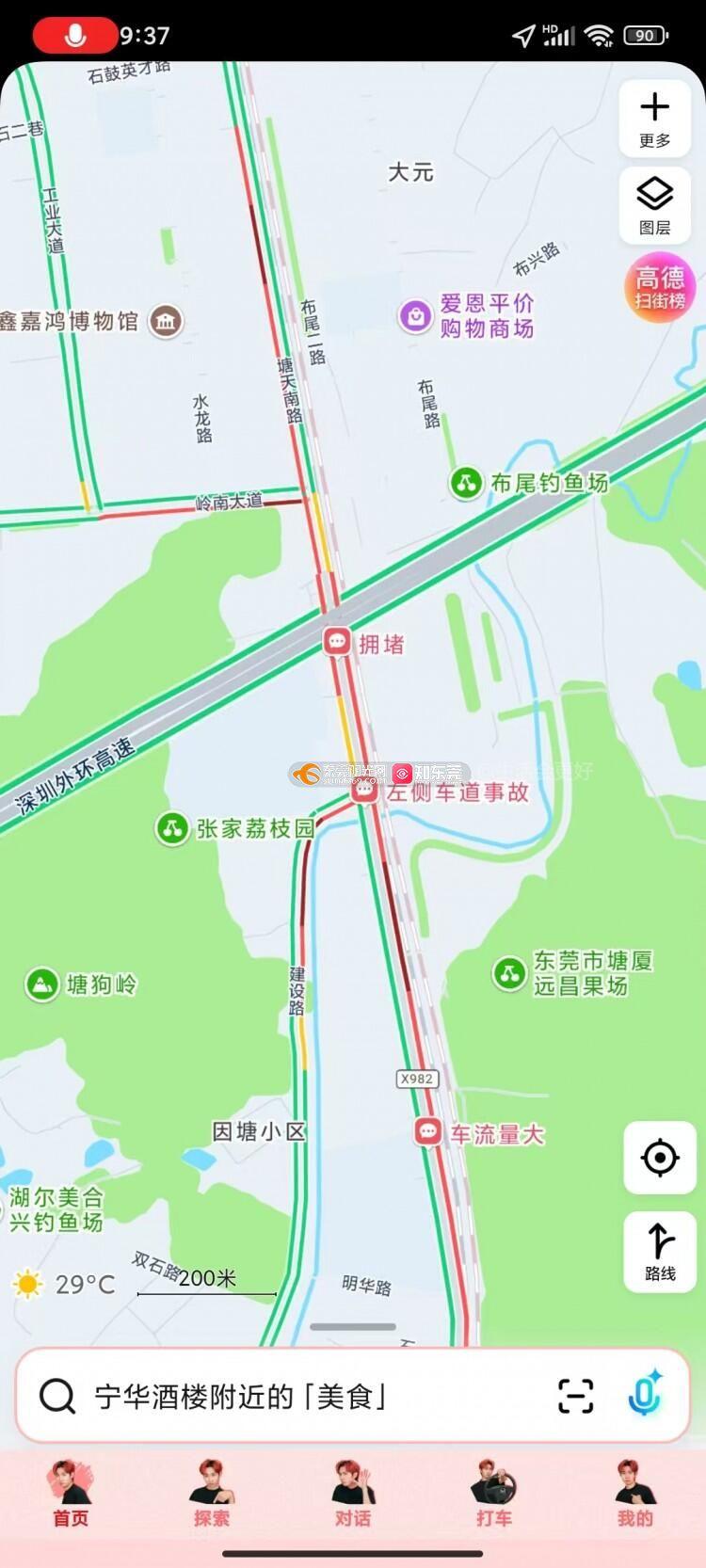Switch to the 打车 tab
The width and height of the screenshot is (706, 1568).
pos(494,1494)
